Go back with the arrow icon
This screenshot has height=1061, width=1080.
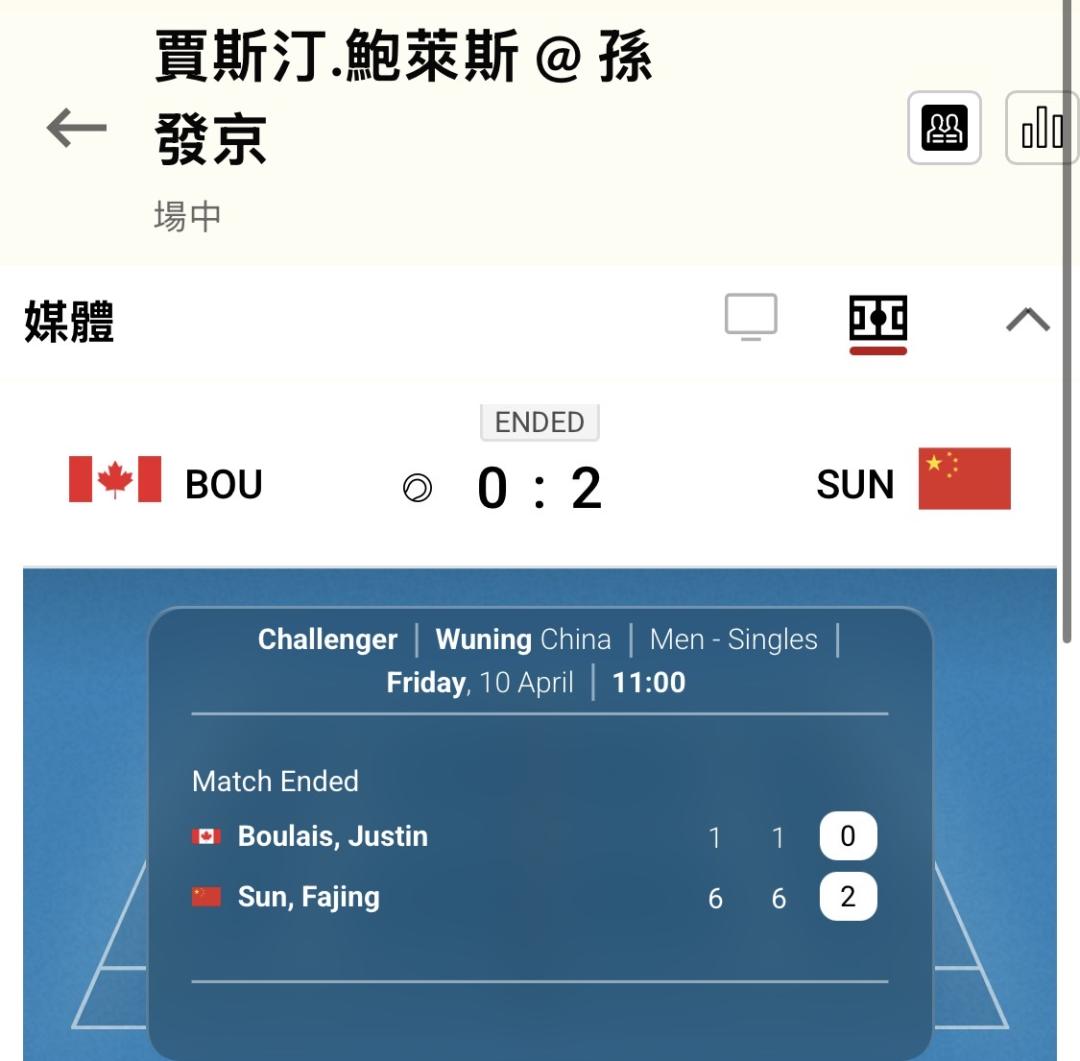pos(76,127)
